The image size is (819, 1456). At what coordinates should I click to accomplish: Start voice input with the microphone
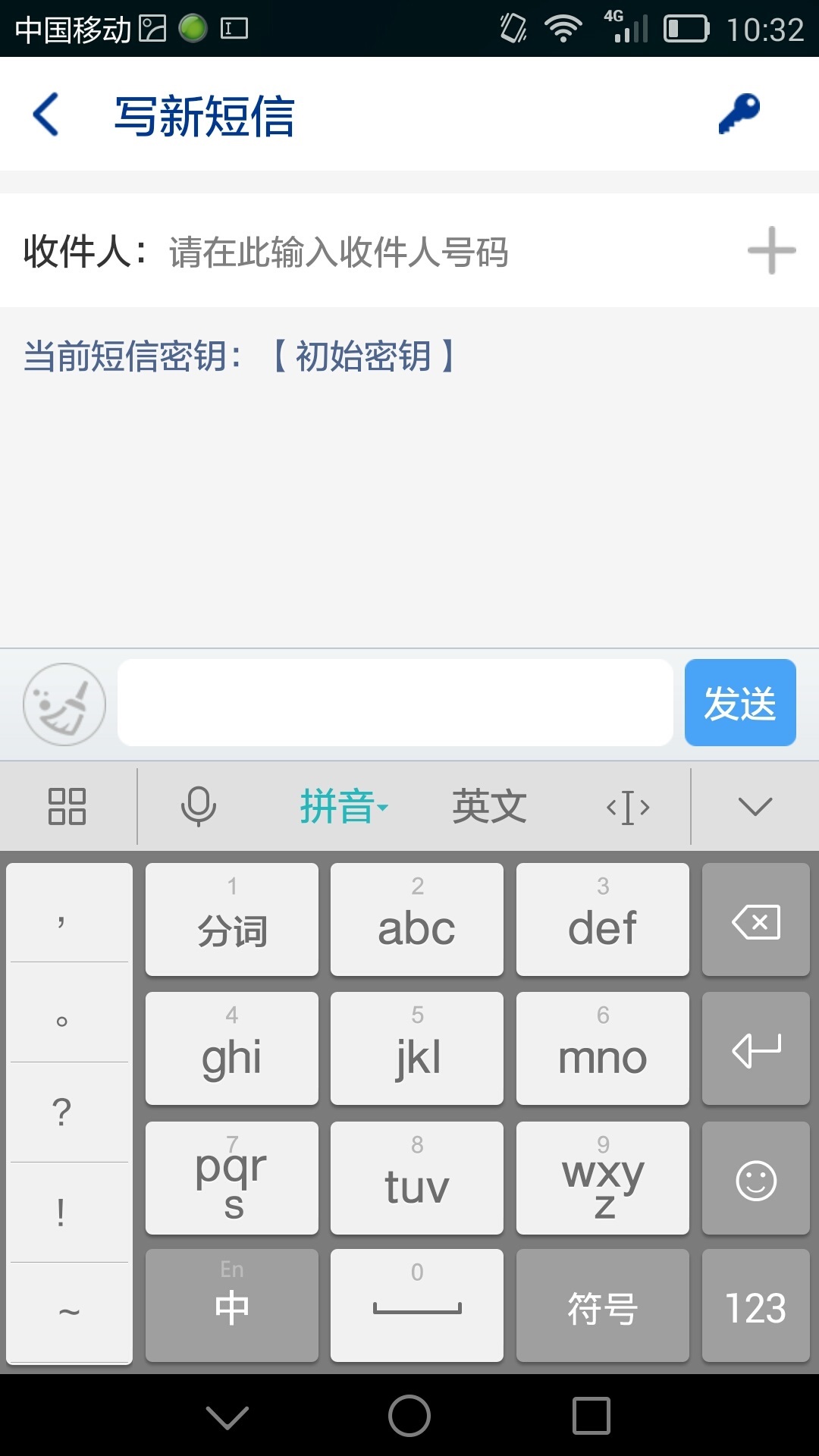[199, 806]
